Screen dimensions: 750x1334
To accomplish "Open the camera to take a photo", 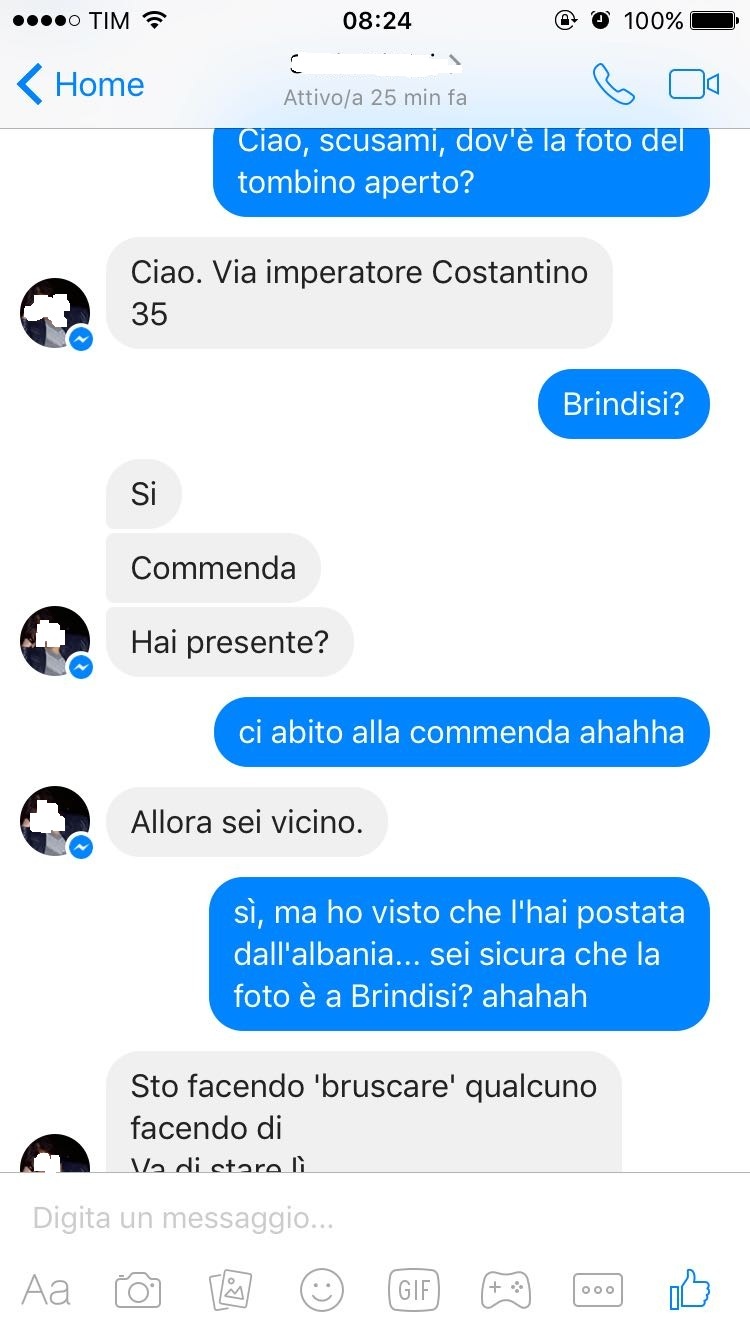I will 138,1290.
